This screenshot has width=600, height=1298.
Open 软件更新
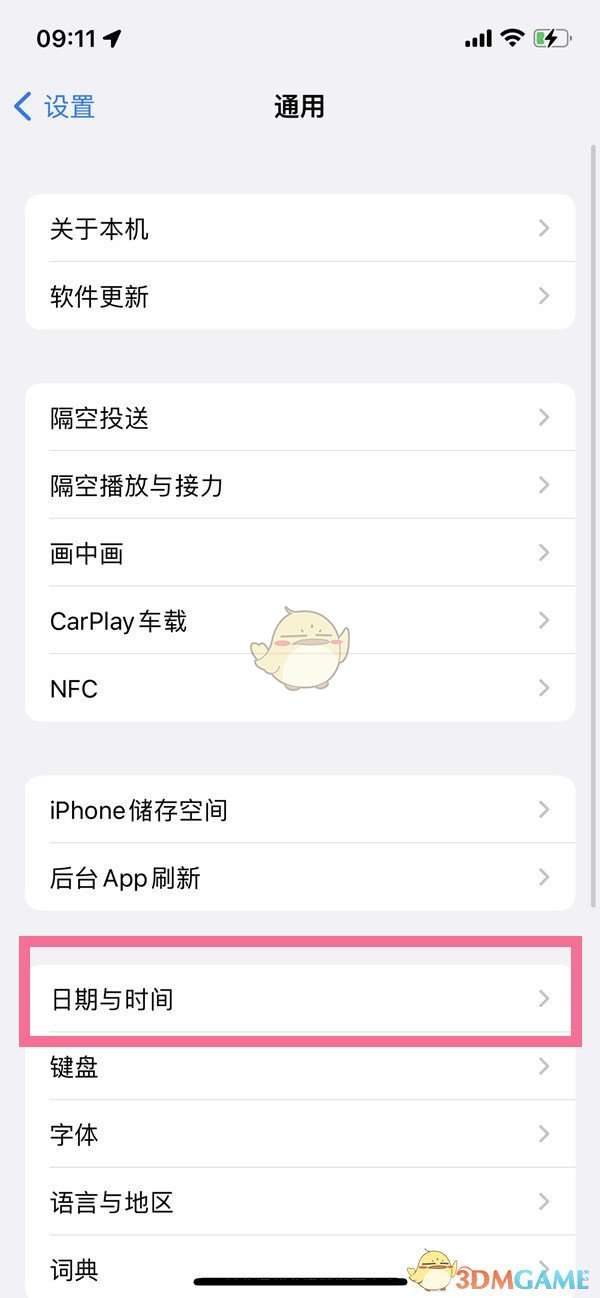[300, 297]
